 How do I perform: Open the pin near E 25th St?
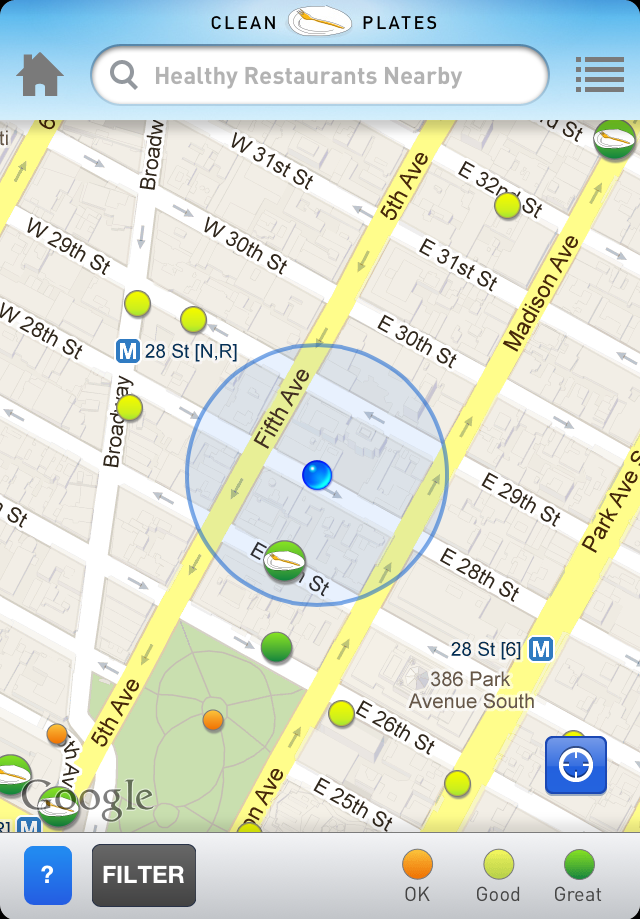click(x=457, y=783)
